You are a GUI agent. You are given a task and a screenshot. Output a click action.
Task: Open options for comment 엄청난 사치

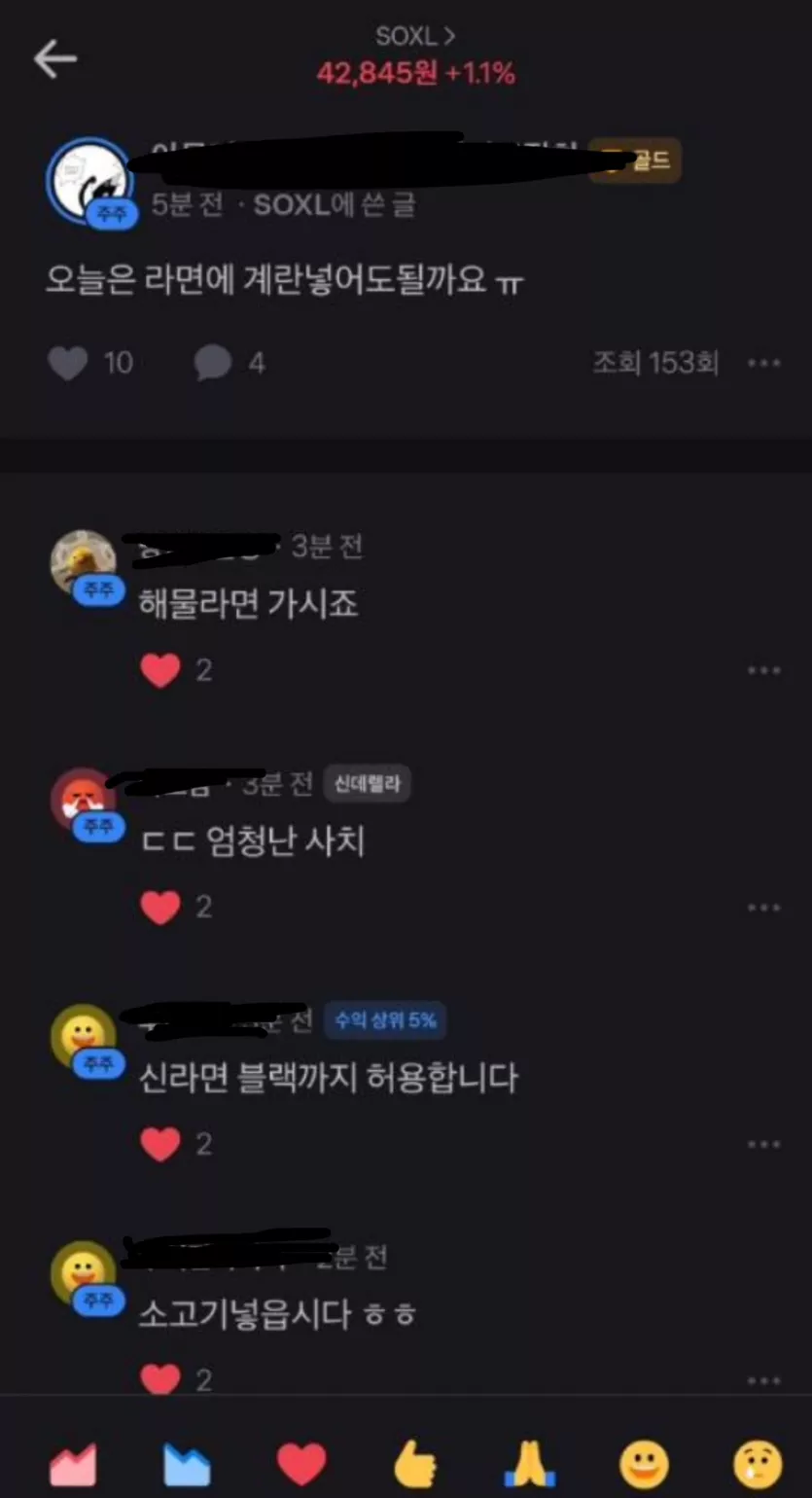[763, 908]
